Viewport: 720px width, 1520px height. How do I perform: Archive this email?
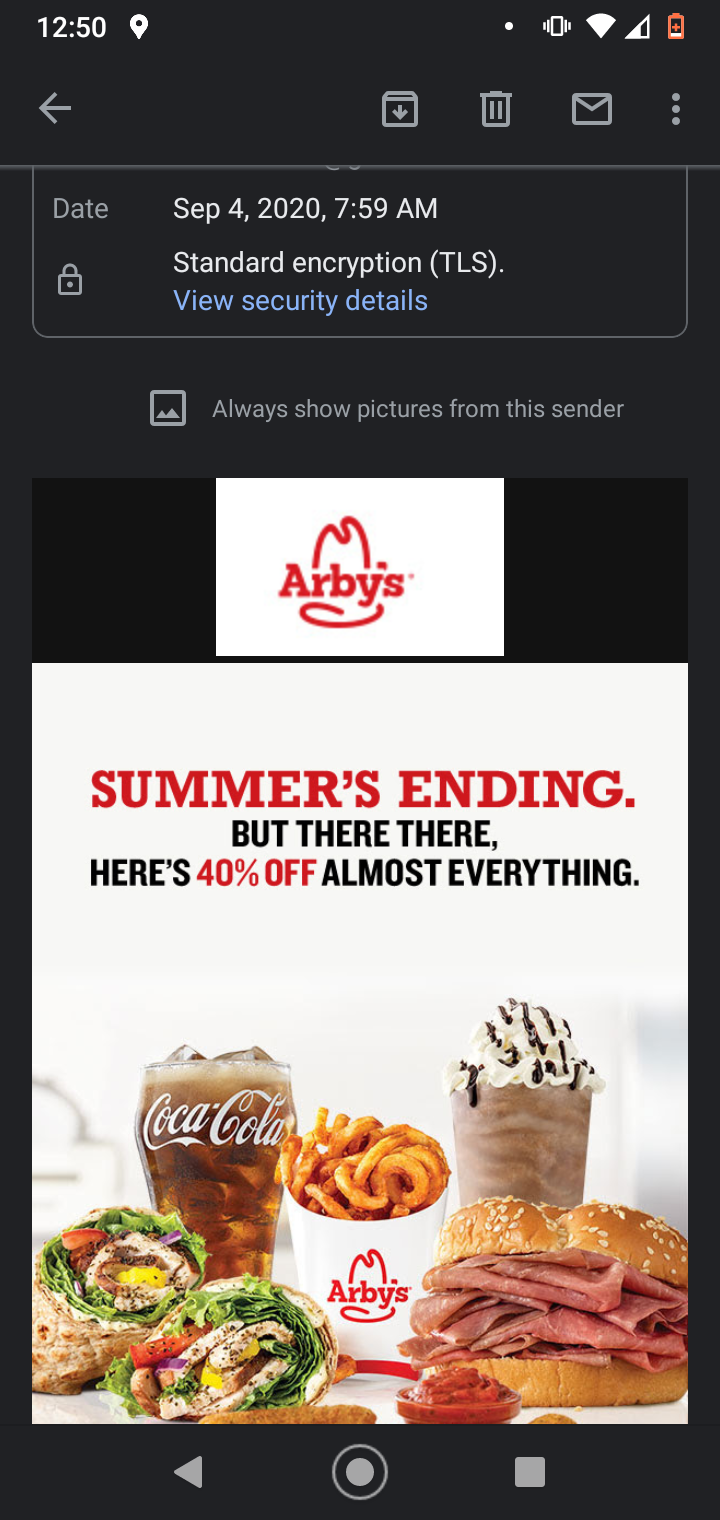(399, 108)
